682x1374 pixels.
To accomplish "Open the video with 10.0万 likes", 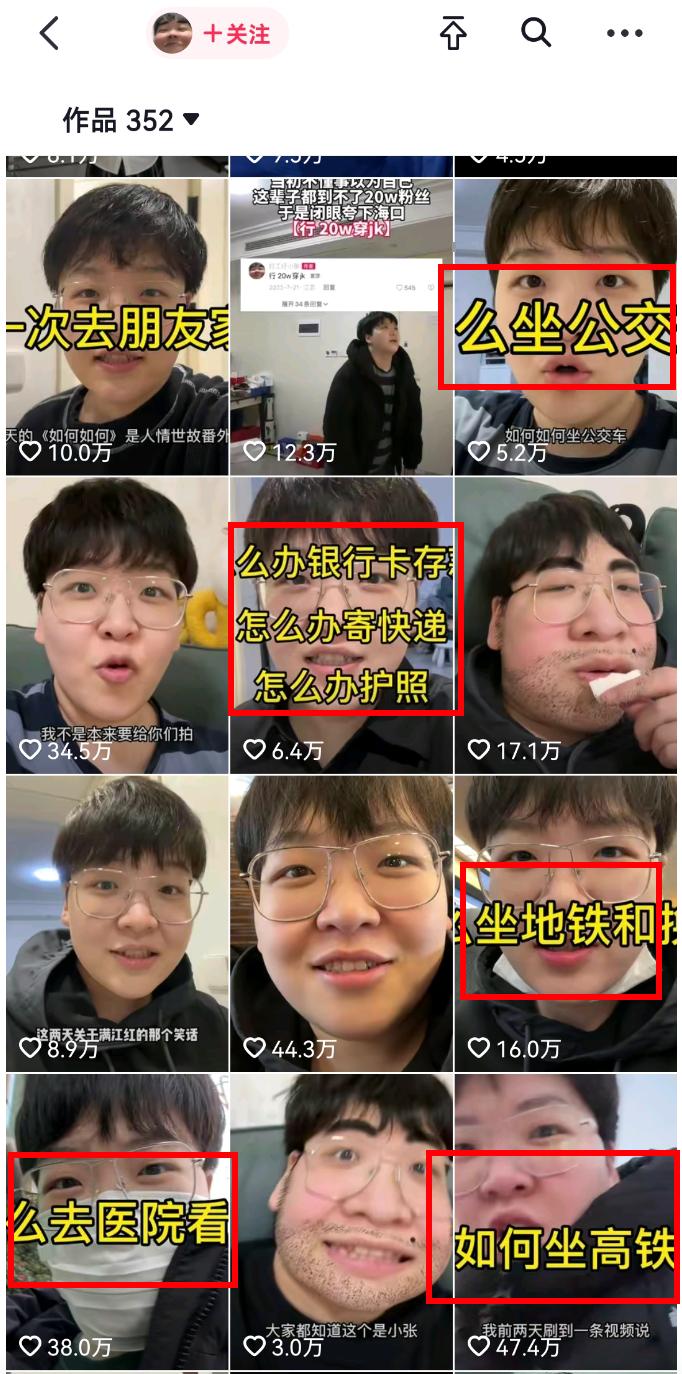I will [x=117, y=327].
